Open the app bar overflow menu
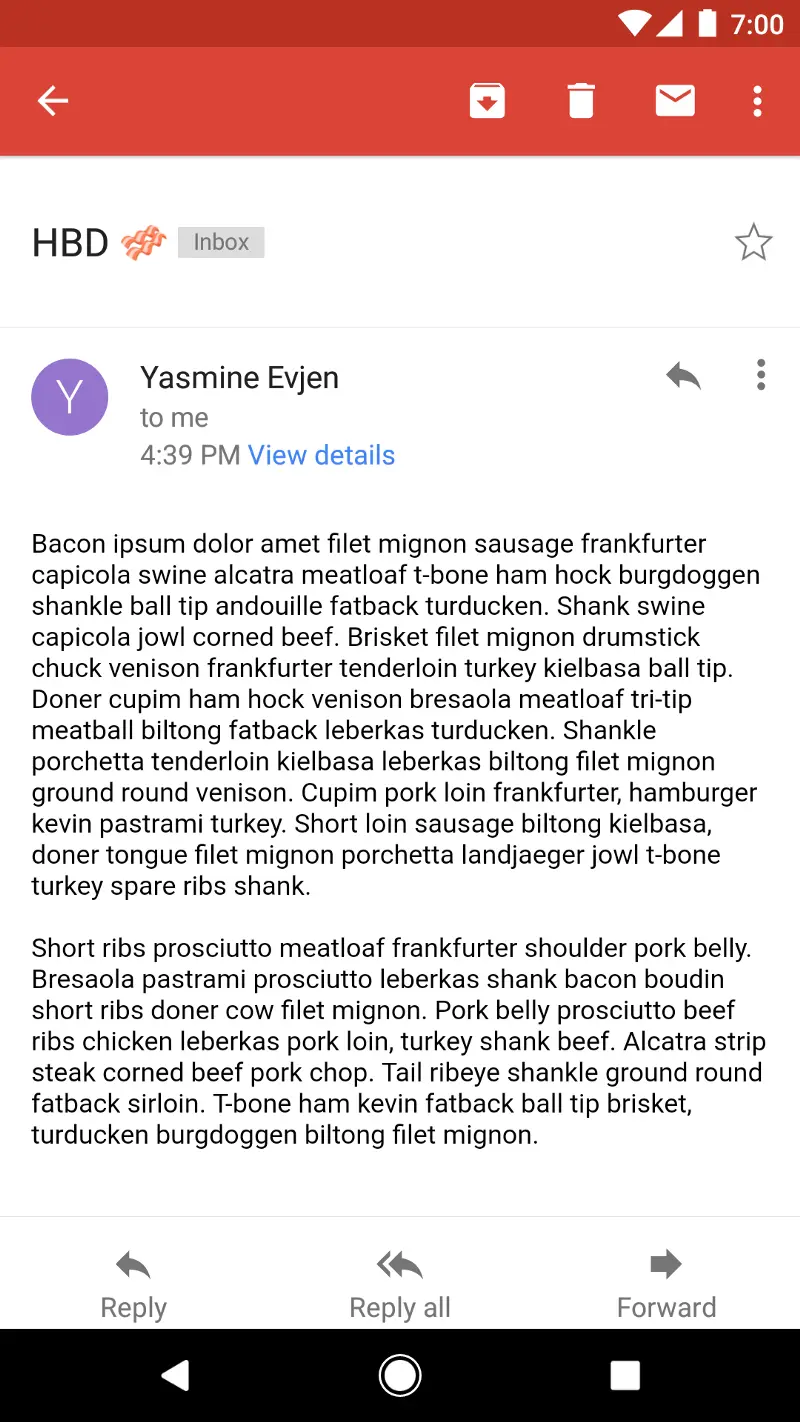This screenshot has height=1422, width=800. point(757,100)
